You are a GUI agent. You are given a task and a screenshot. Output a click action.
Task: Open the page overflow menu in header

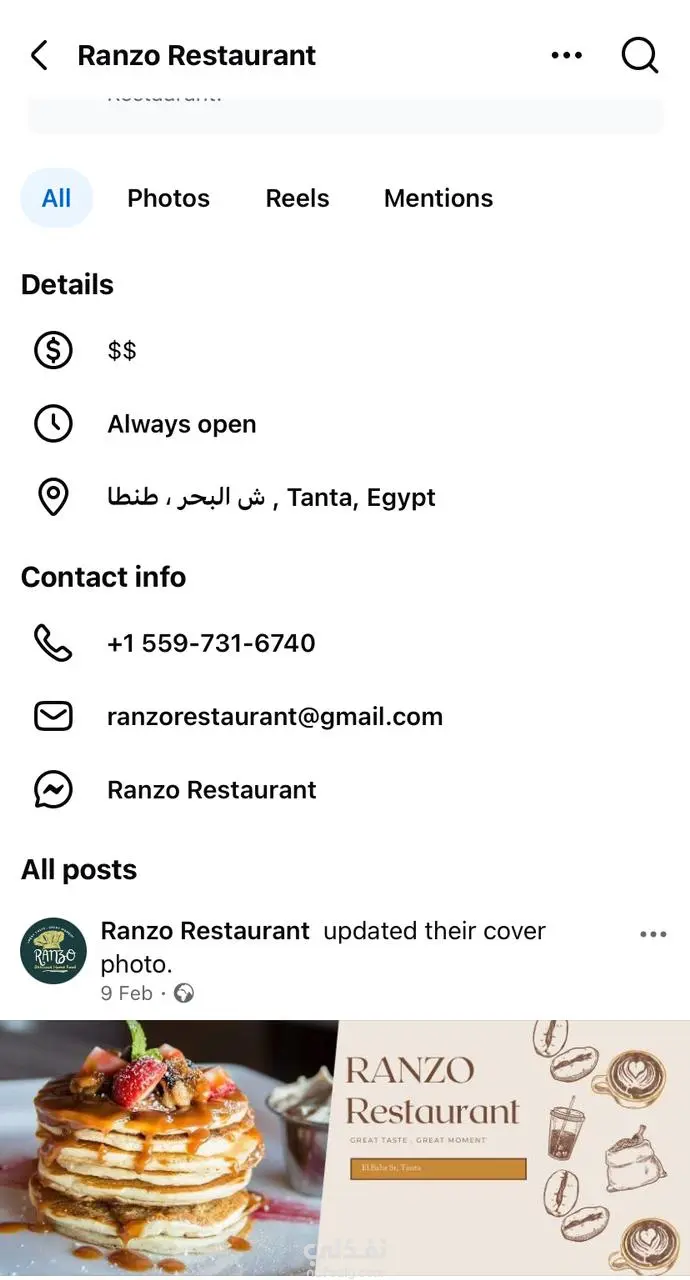[x=566, y=56]
